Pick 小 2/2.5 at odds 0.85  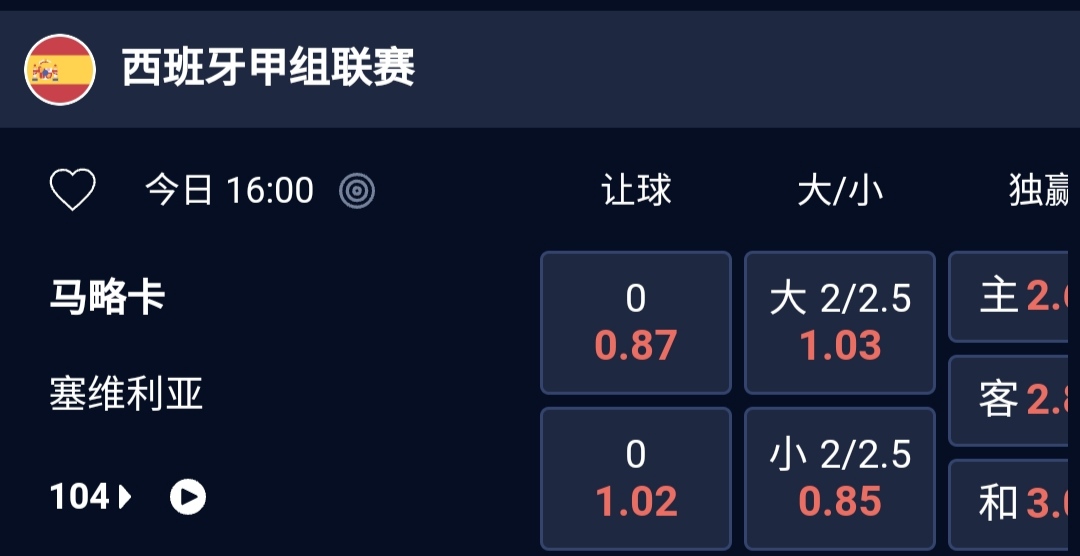(840, 478)
